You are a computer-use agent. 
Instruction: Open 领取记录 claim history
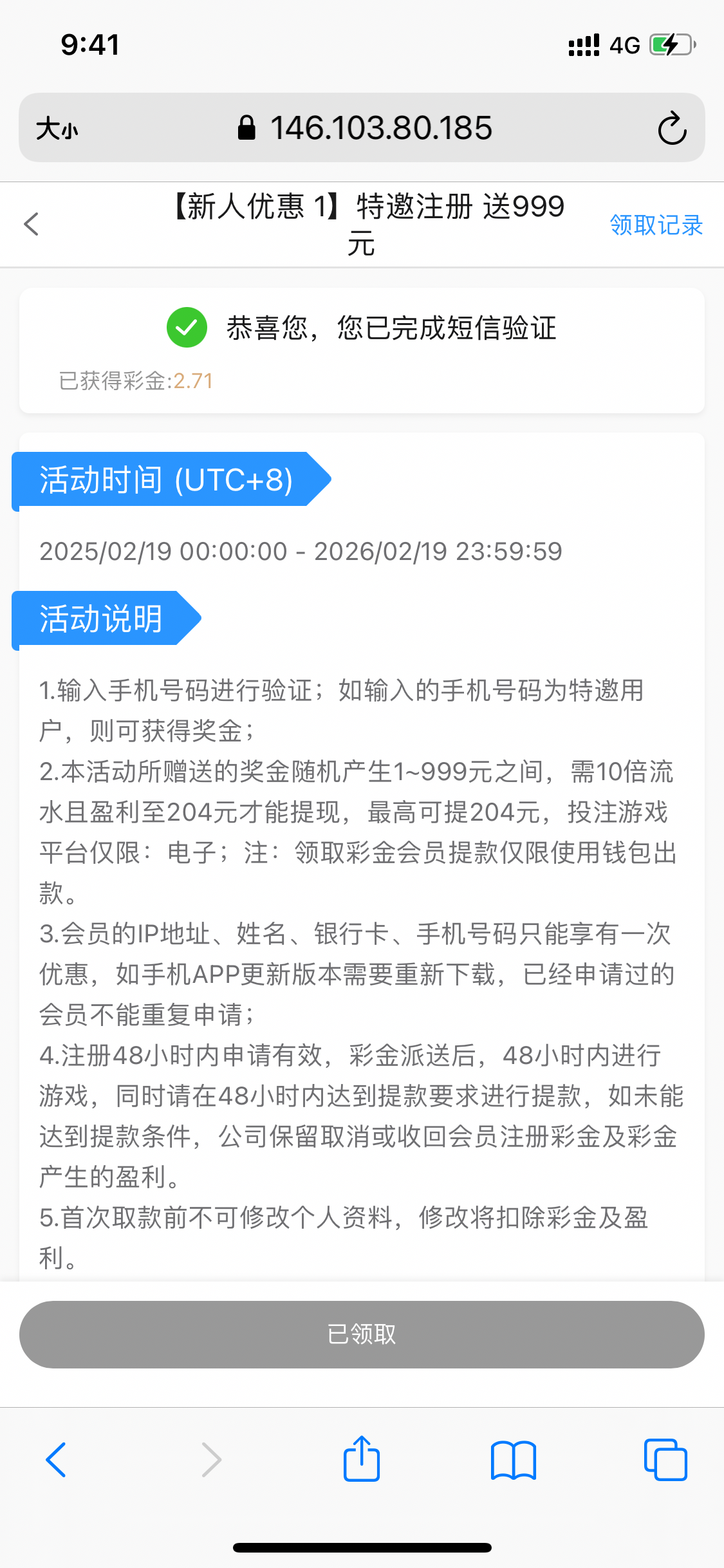656,225
